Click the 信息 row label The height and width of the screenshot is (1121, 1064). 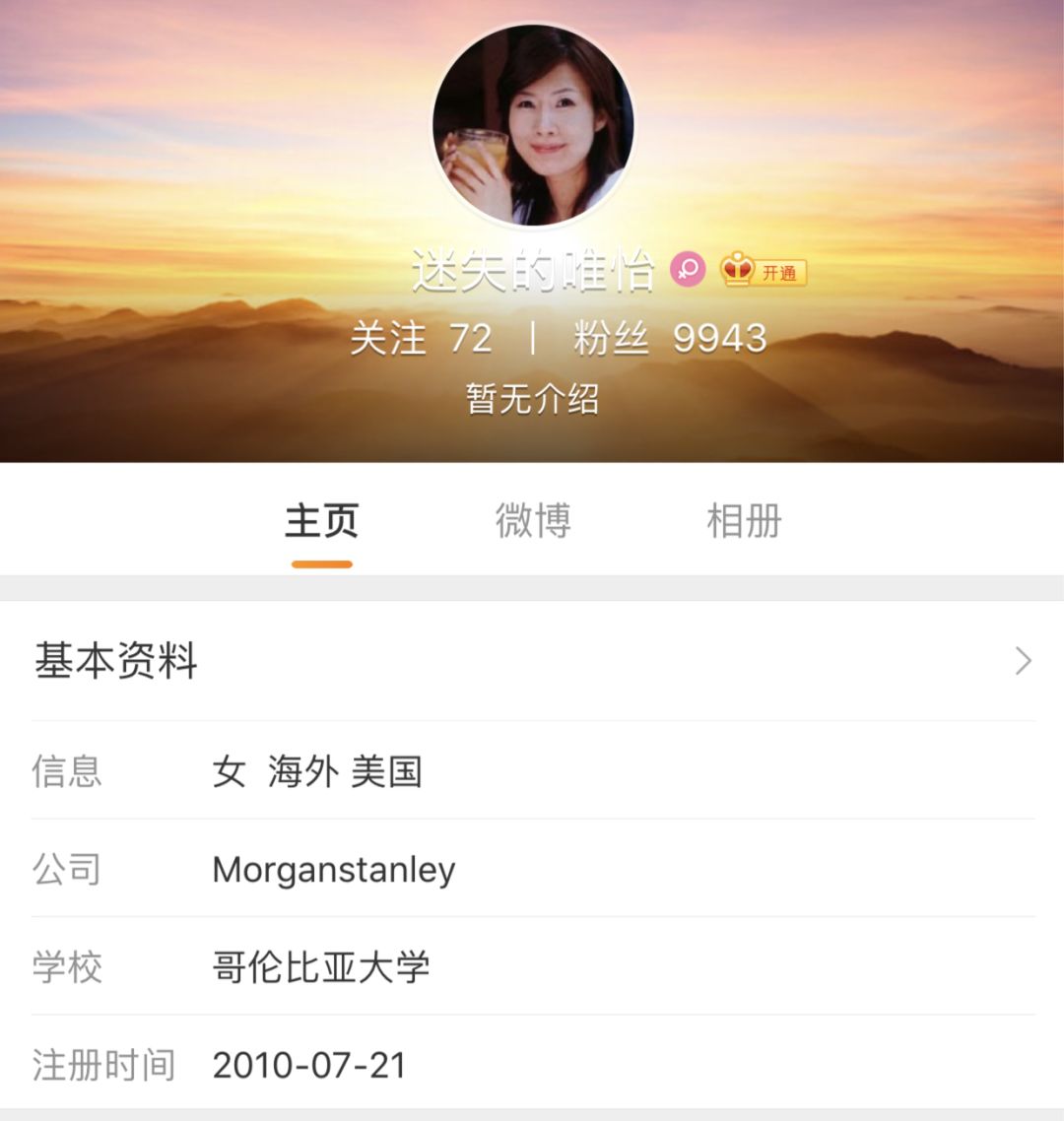click(69, 773)
